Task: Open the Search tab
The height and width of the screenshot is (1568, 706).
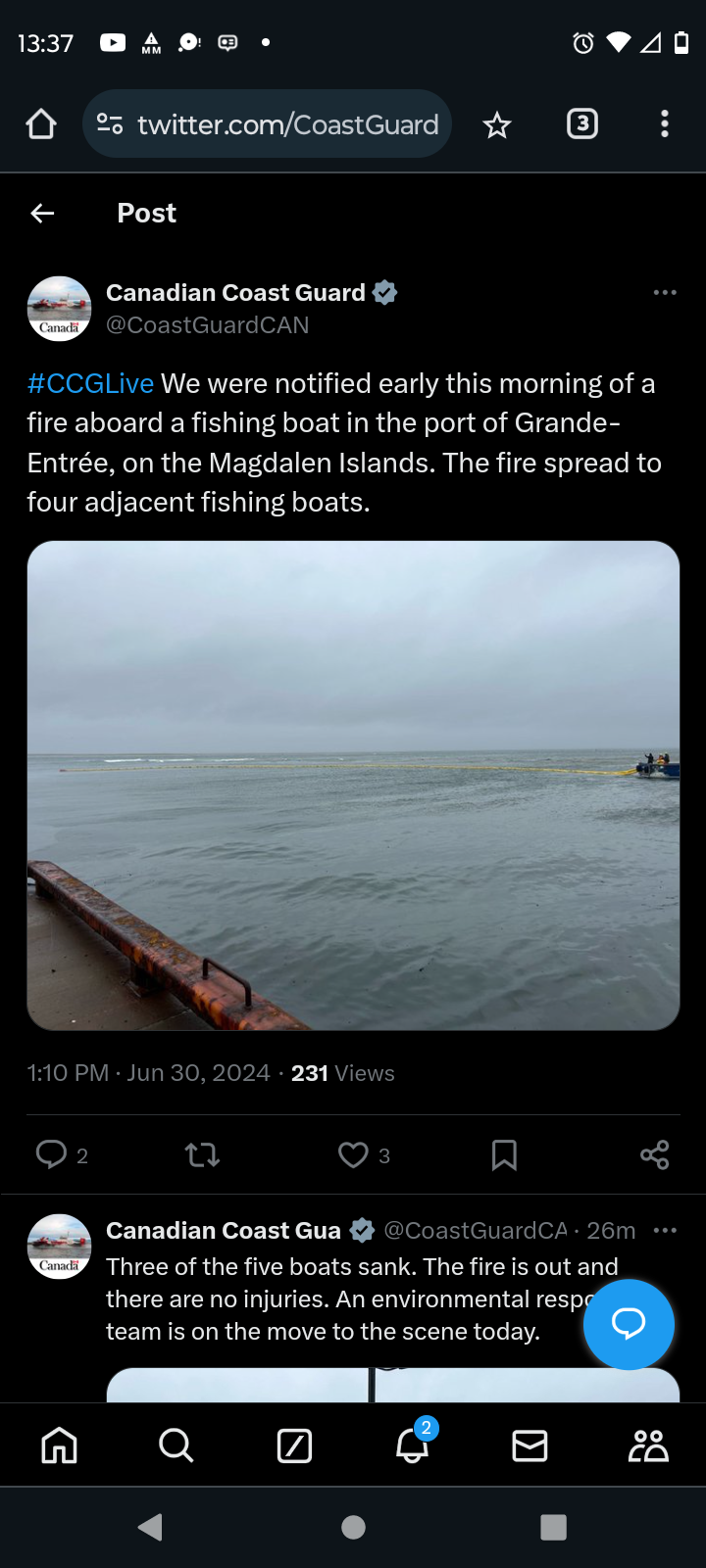Action: (176, 1445)
